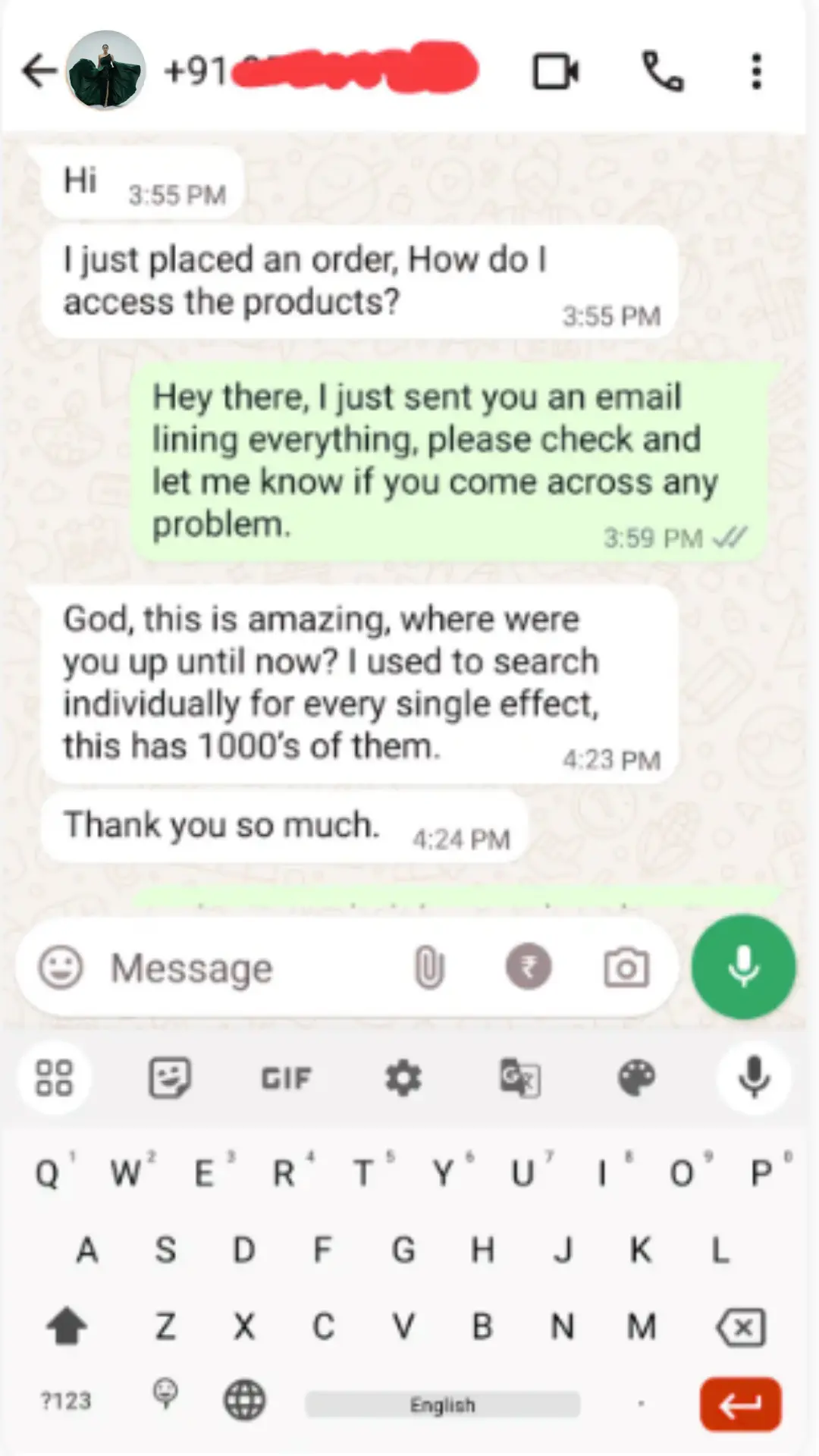Open the overflow menu
This screenshot has height=1456, width=819.
[x=755, y=71]
